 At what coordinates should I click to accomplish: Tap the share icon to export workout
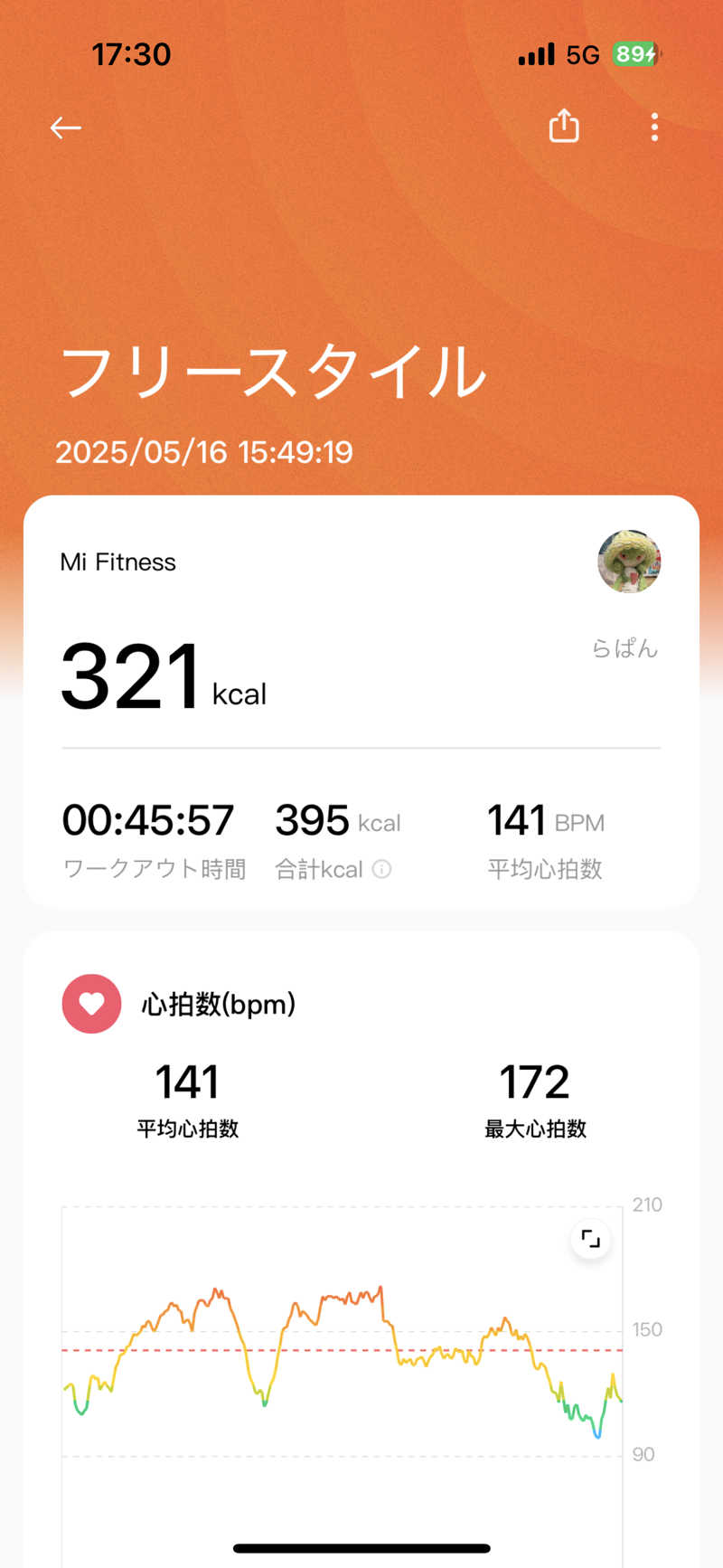pos(564,127)
